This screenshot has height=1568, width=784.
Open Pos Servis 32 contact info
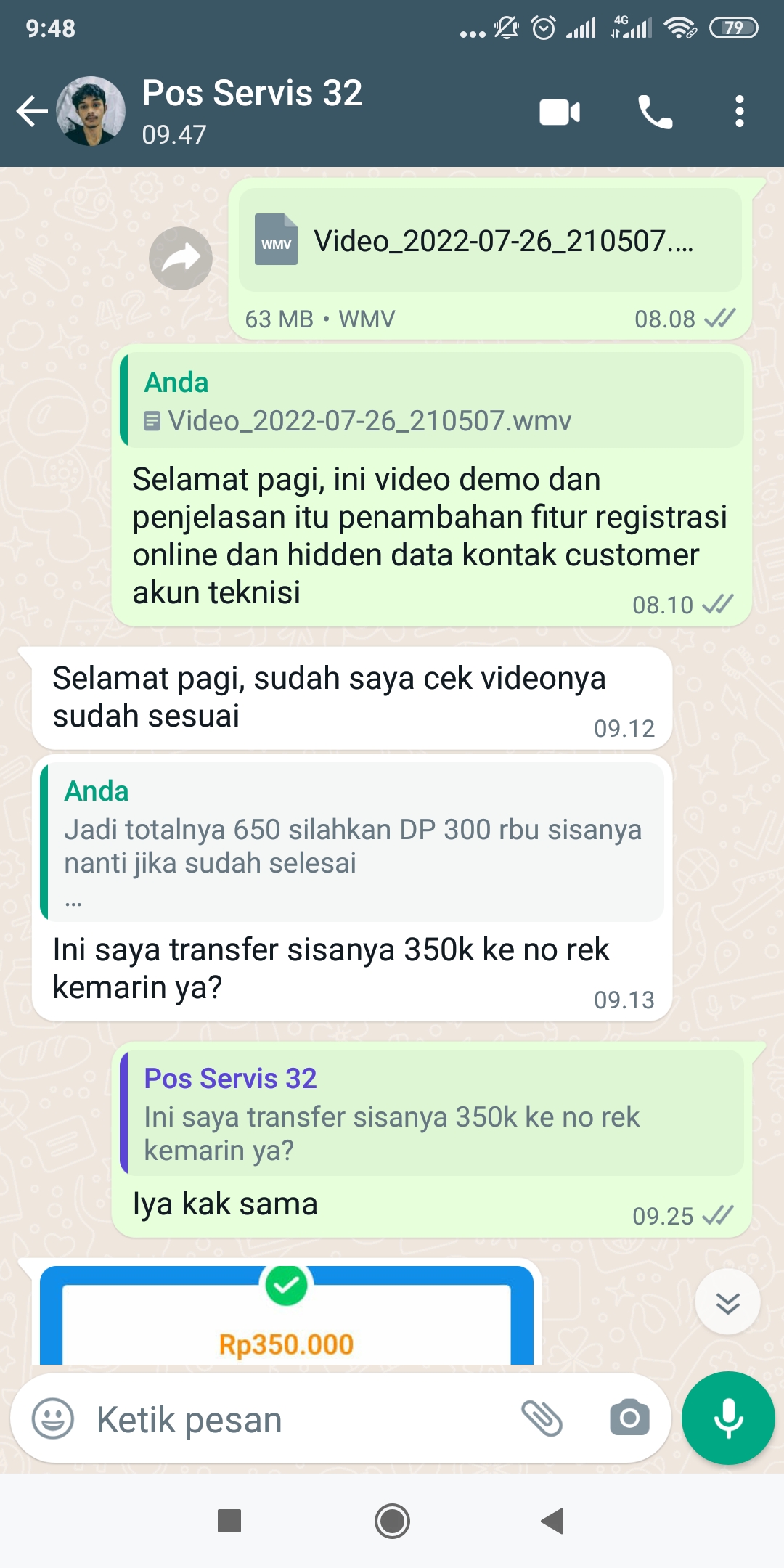[x=252, y=111]
